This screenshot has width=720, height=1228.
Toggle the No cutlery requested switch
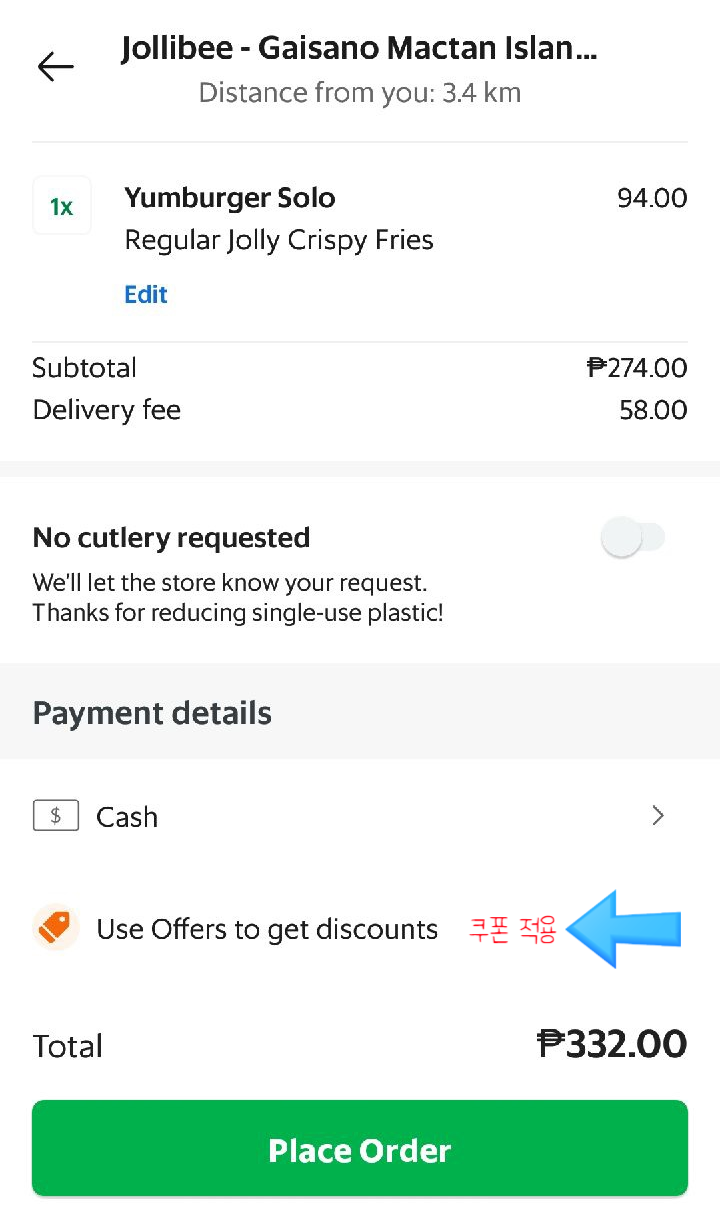tap(632, 538)
